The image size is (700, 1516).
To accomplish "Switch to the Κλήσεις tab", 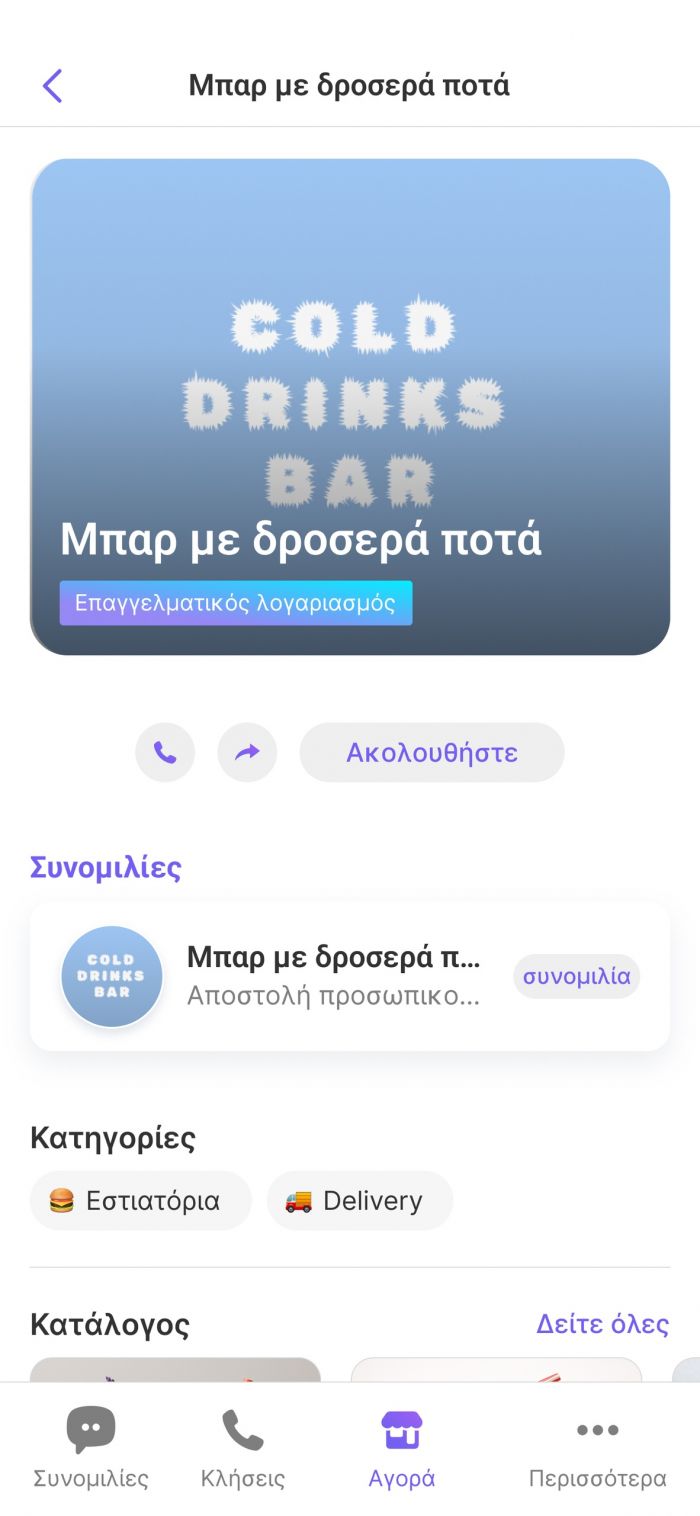I will (243, 1448).
